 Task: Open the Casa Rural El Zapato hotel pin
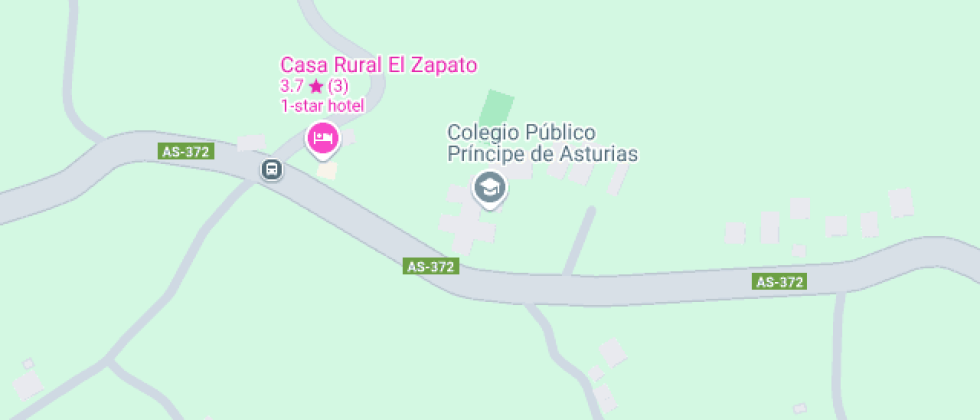click(x=322, y=138)
